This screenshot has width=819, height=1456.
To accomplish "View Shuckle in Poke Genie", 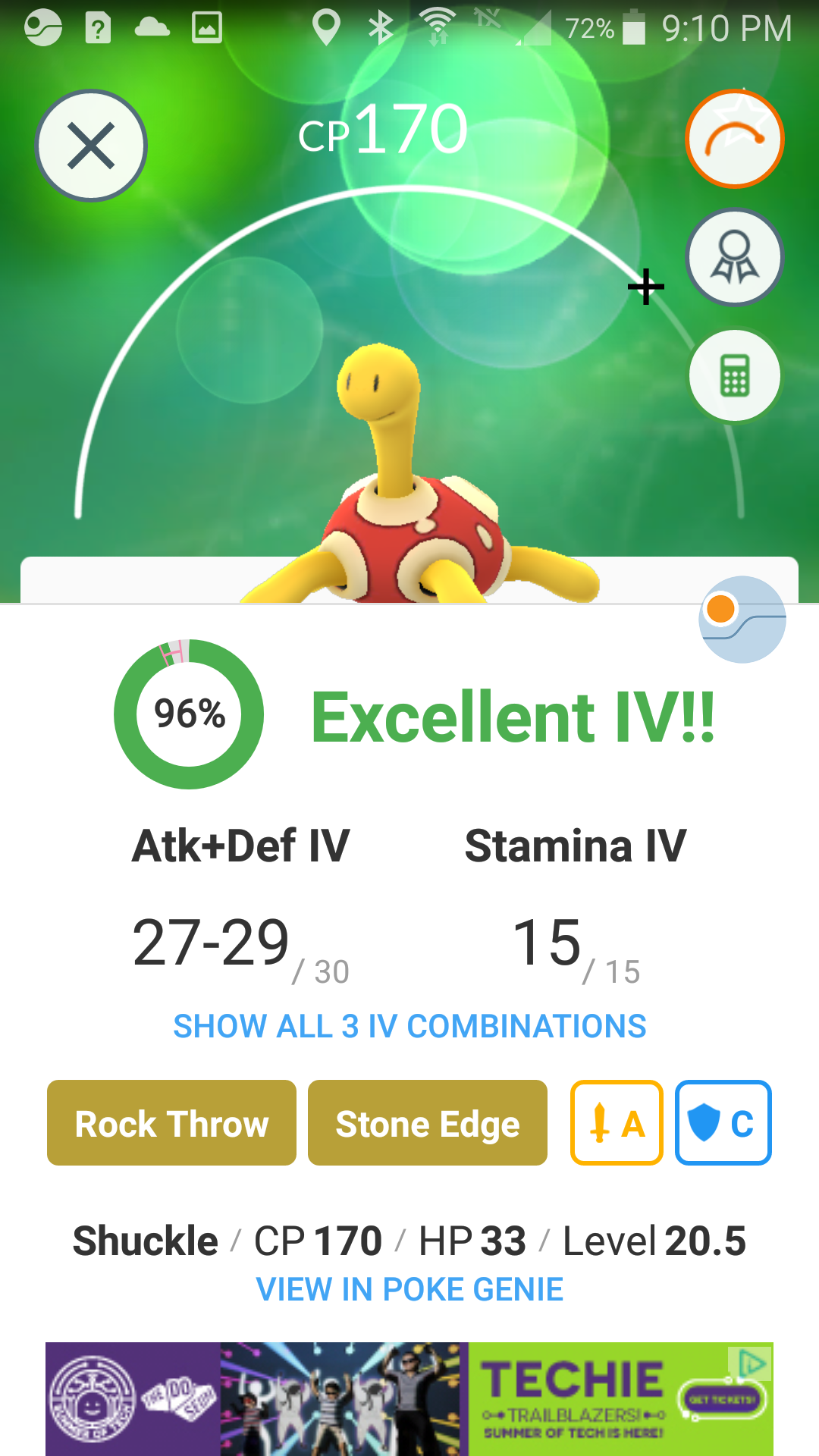I will point(409,1289).
